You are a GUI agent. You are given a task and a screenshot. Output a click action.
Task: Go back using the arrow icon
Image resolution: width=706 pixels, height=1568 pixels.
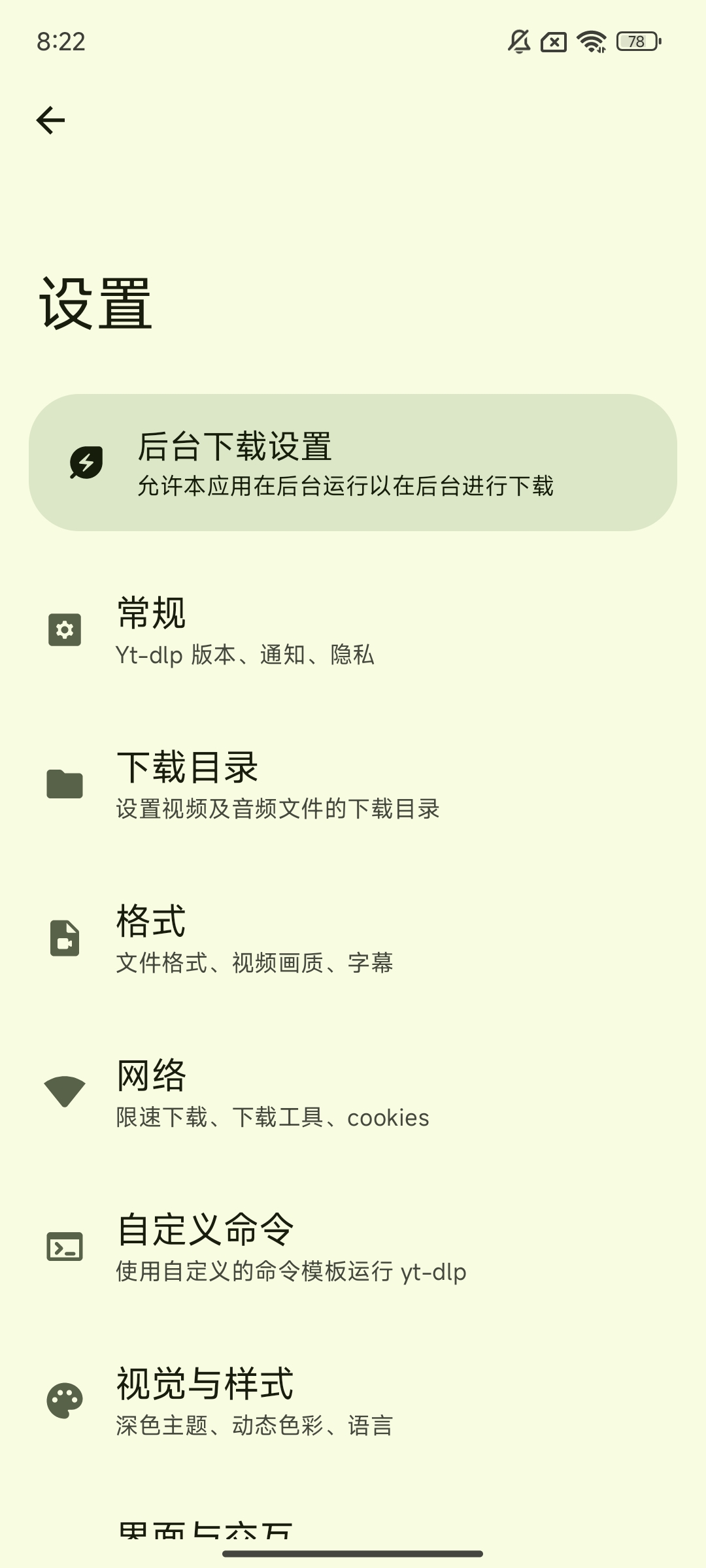(50, 120)
